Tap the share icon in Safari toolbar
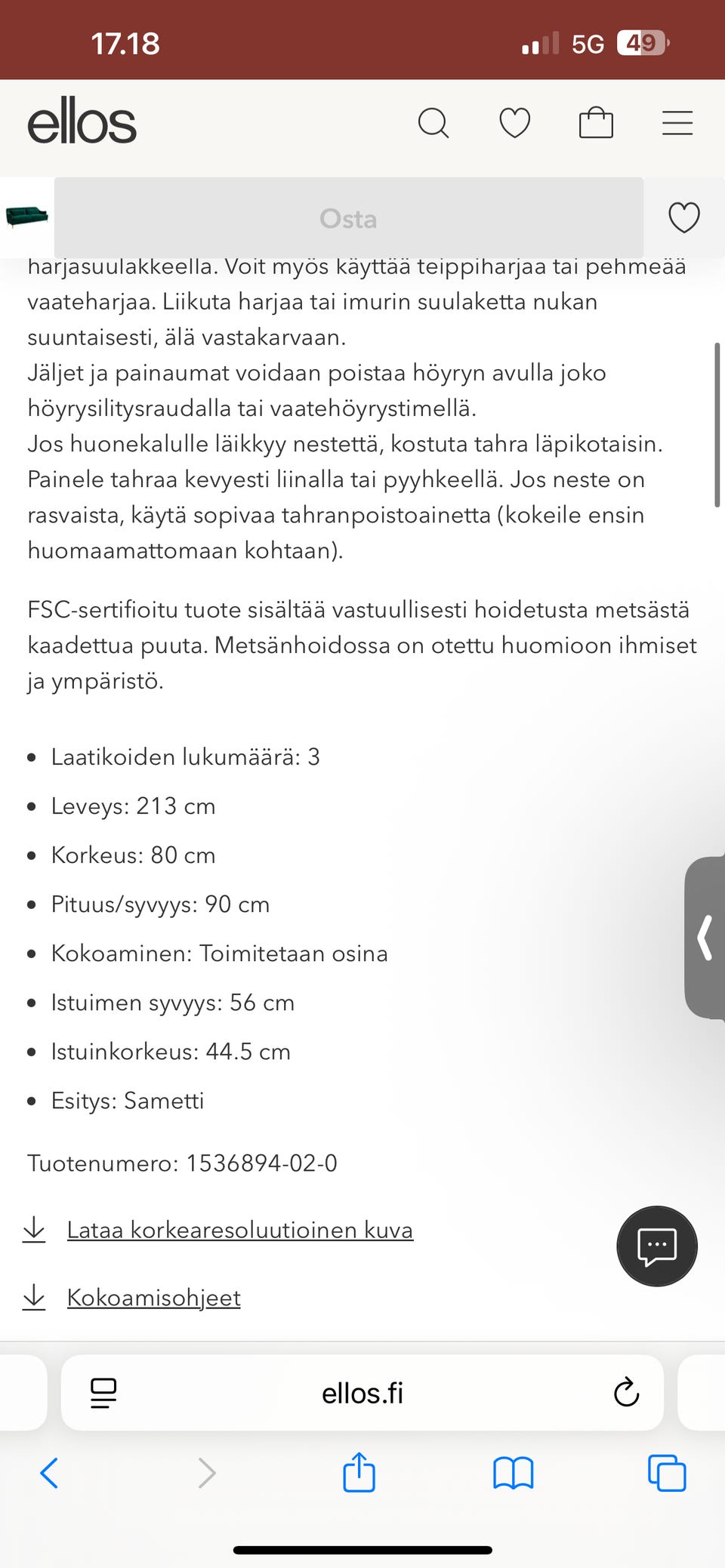 360,1472
